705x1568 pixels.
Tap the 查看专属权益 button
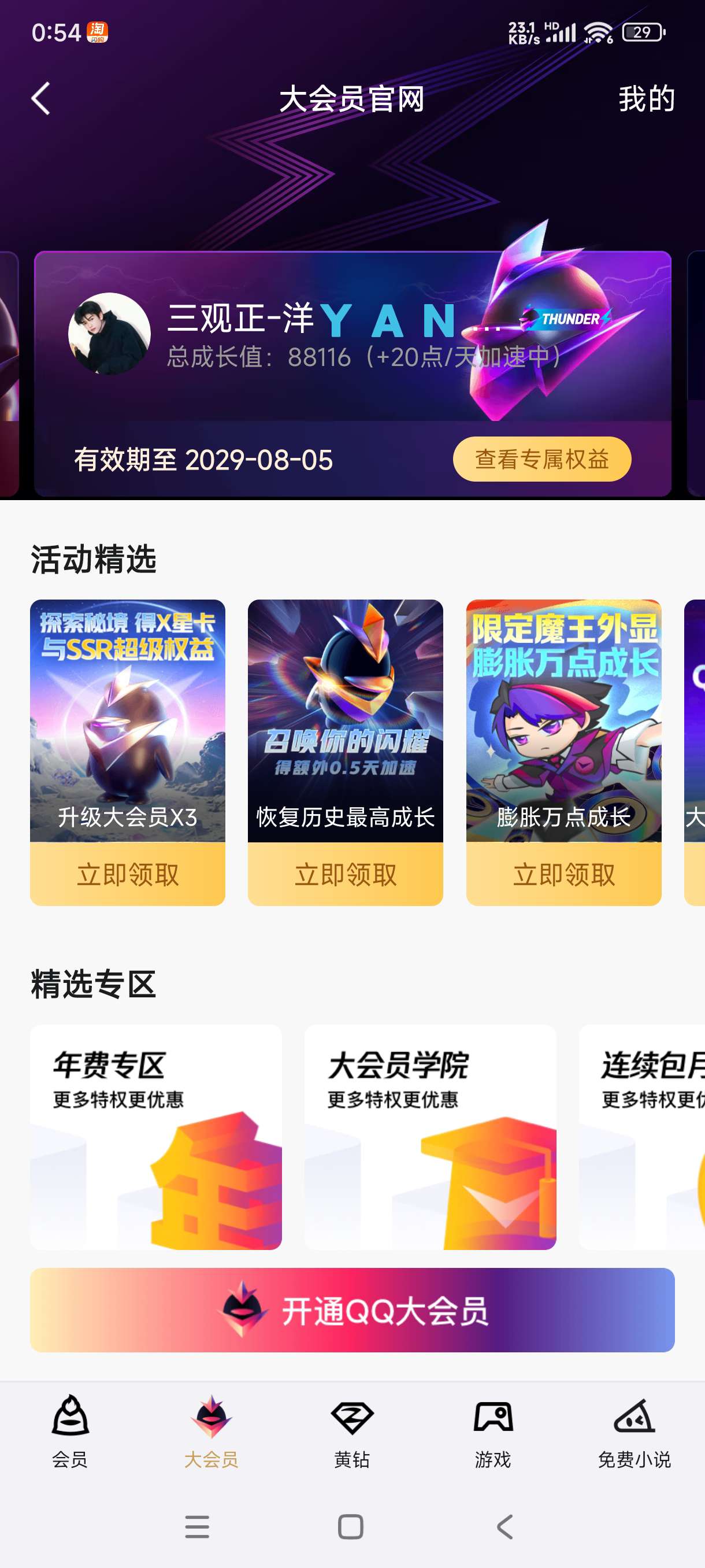pyautogui.click(x=541, y=459)
